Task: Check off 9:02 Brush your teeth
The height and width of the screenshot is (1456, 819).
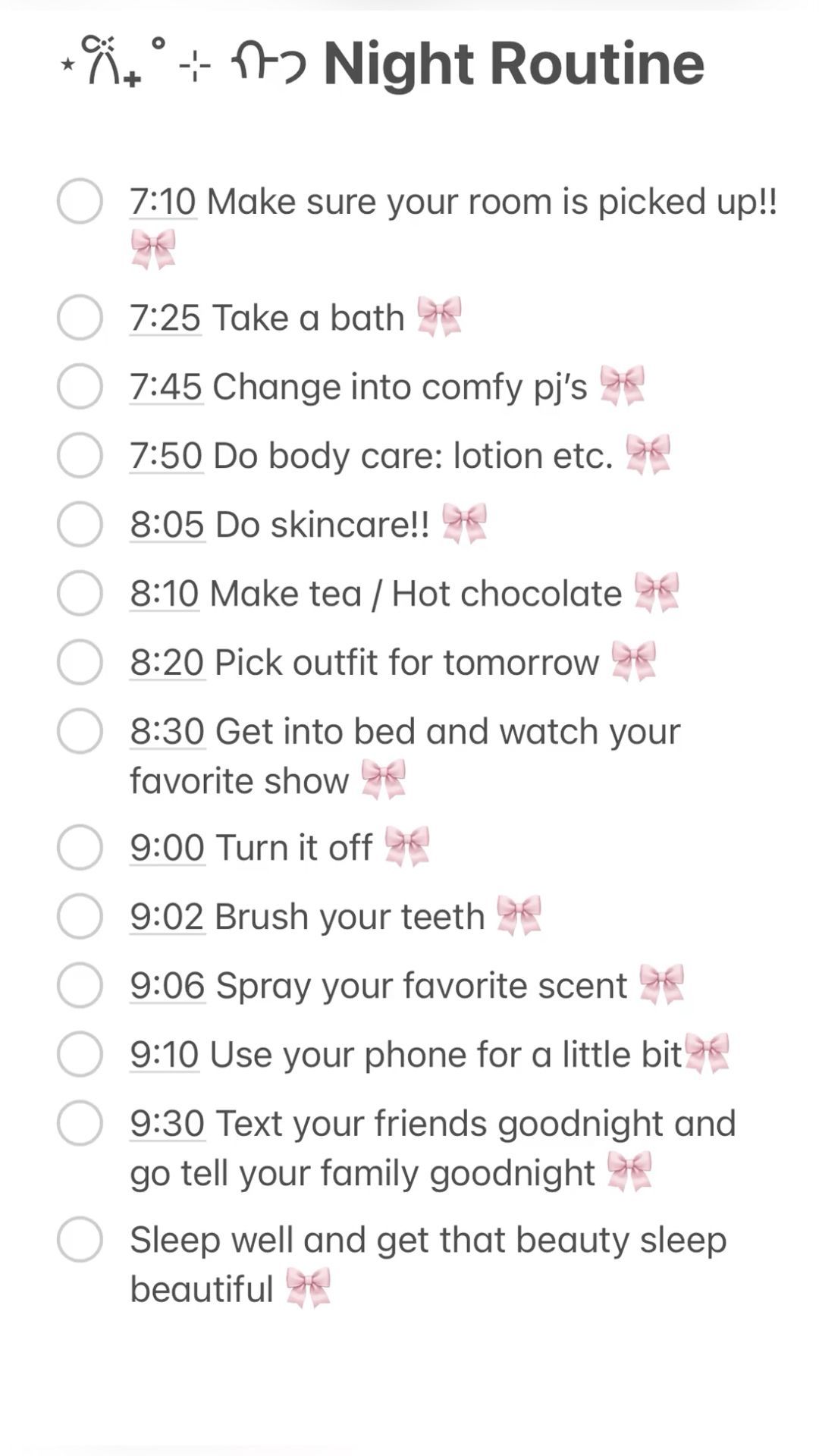Action: [80, 916]
